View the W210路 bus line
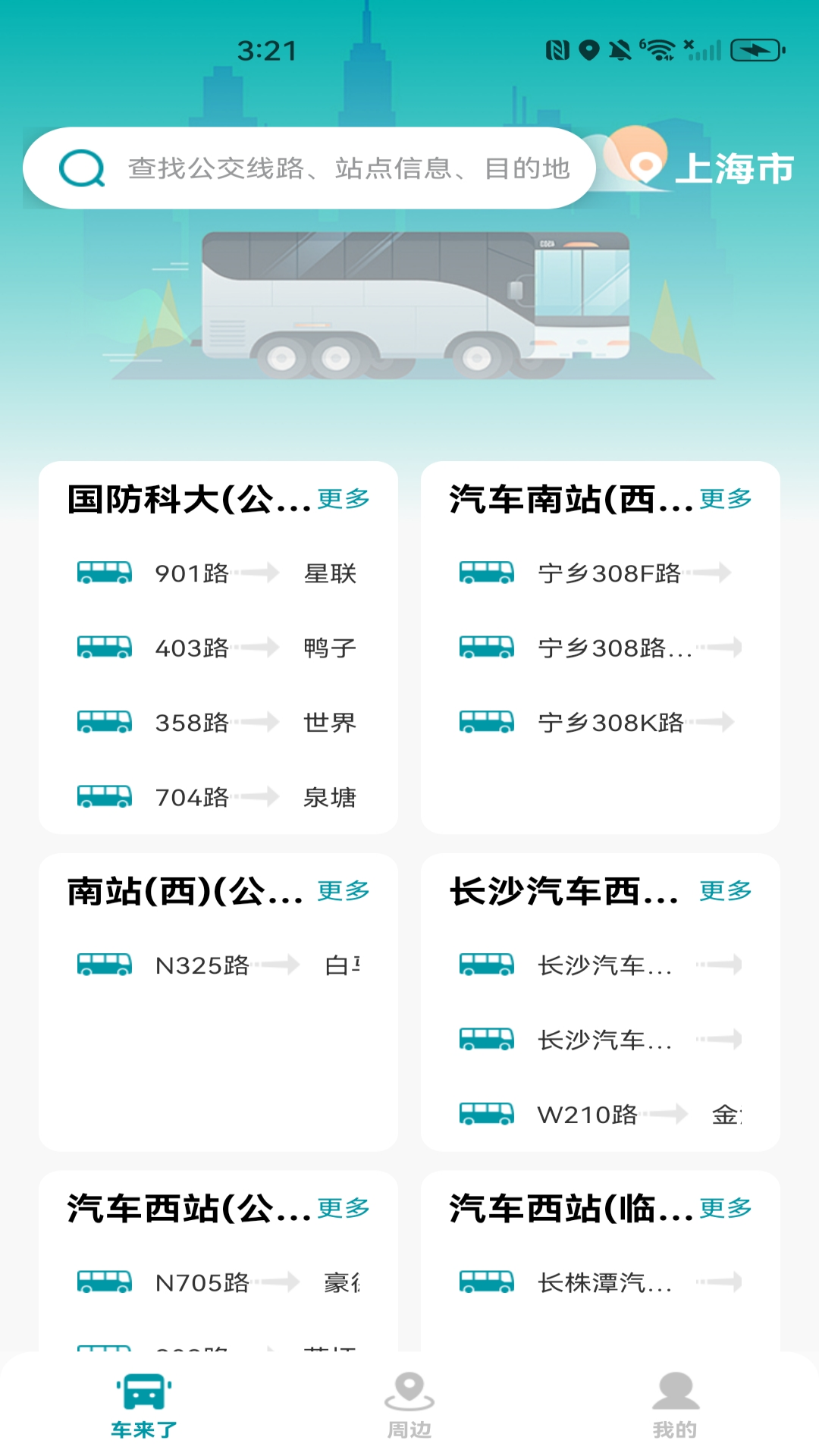This screenshot has height=1456, width=819. pyautogui.click(x=599, y=1115)
